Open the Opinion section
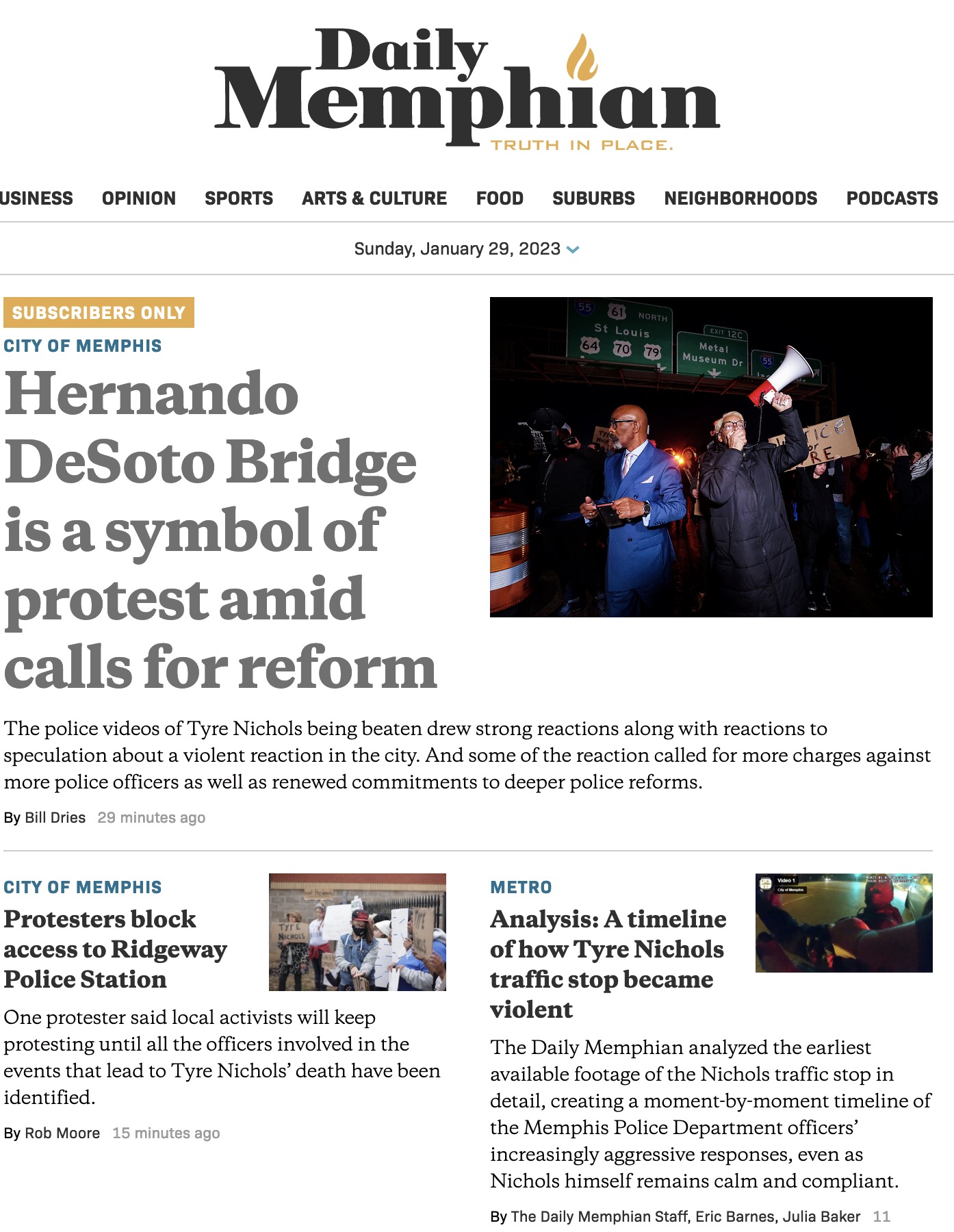The width and height of the screenshot is (954, 1232). (x=139, y=198)
